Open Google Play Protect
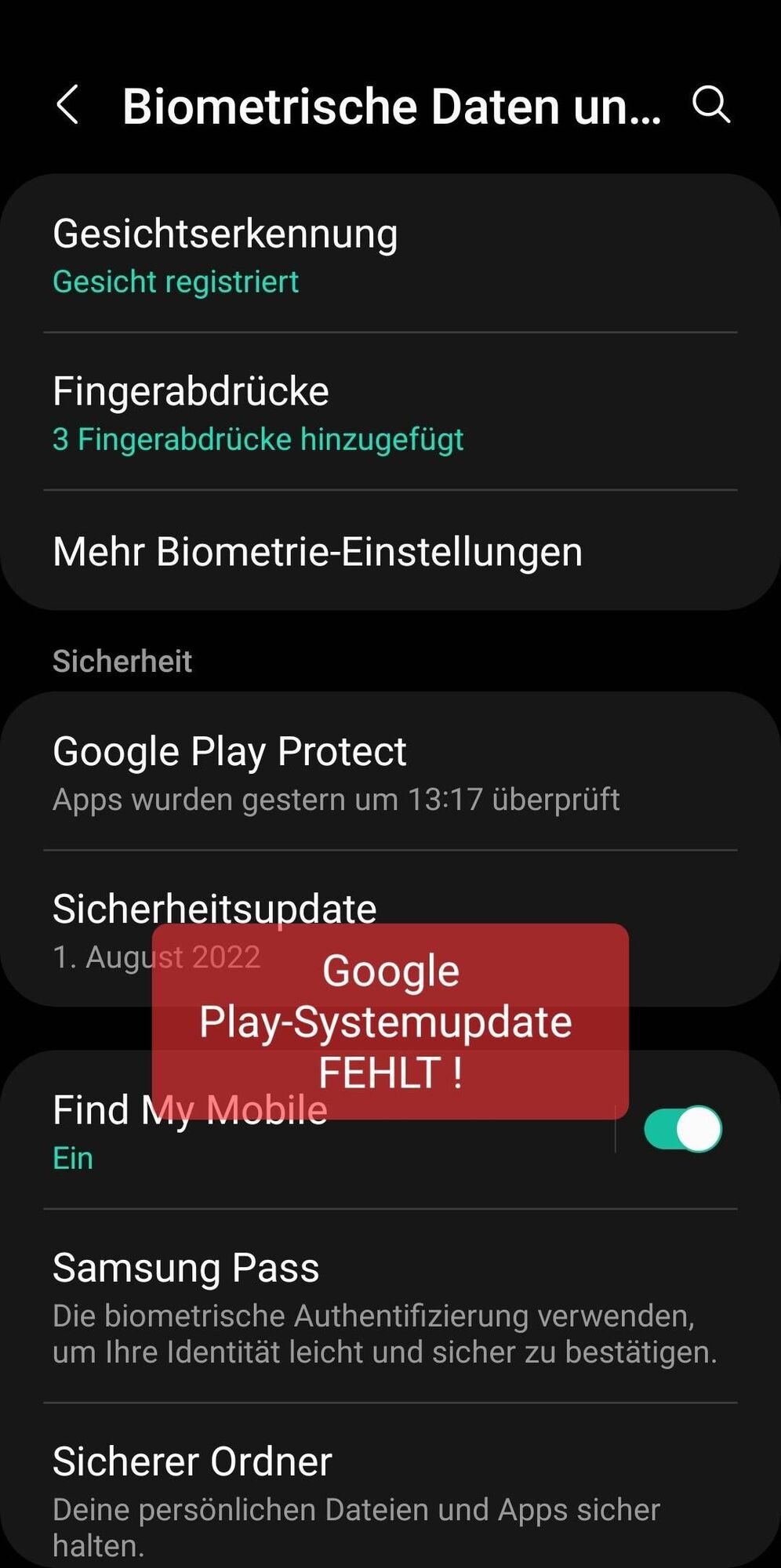The height and width of the screenshot is (1568, 781). coord(337,773)
